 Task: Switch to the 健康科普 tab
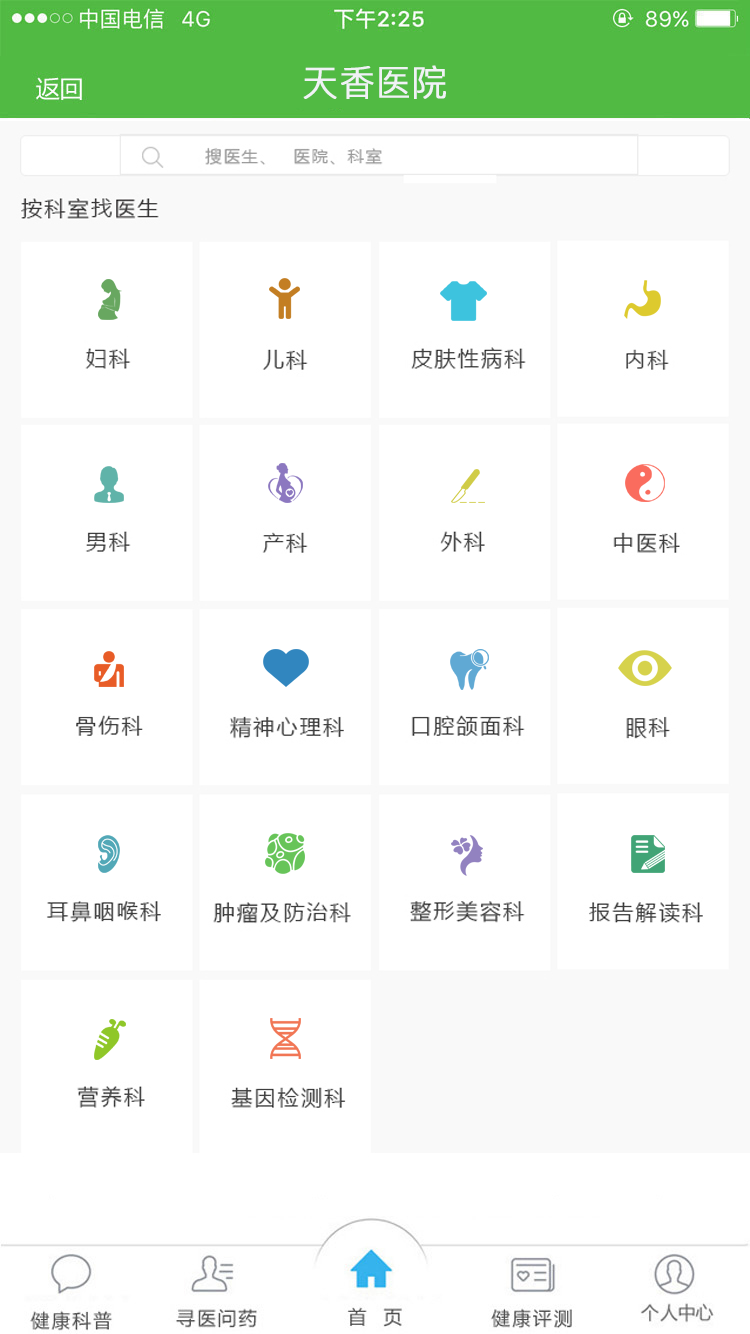tap(71, 1291)
